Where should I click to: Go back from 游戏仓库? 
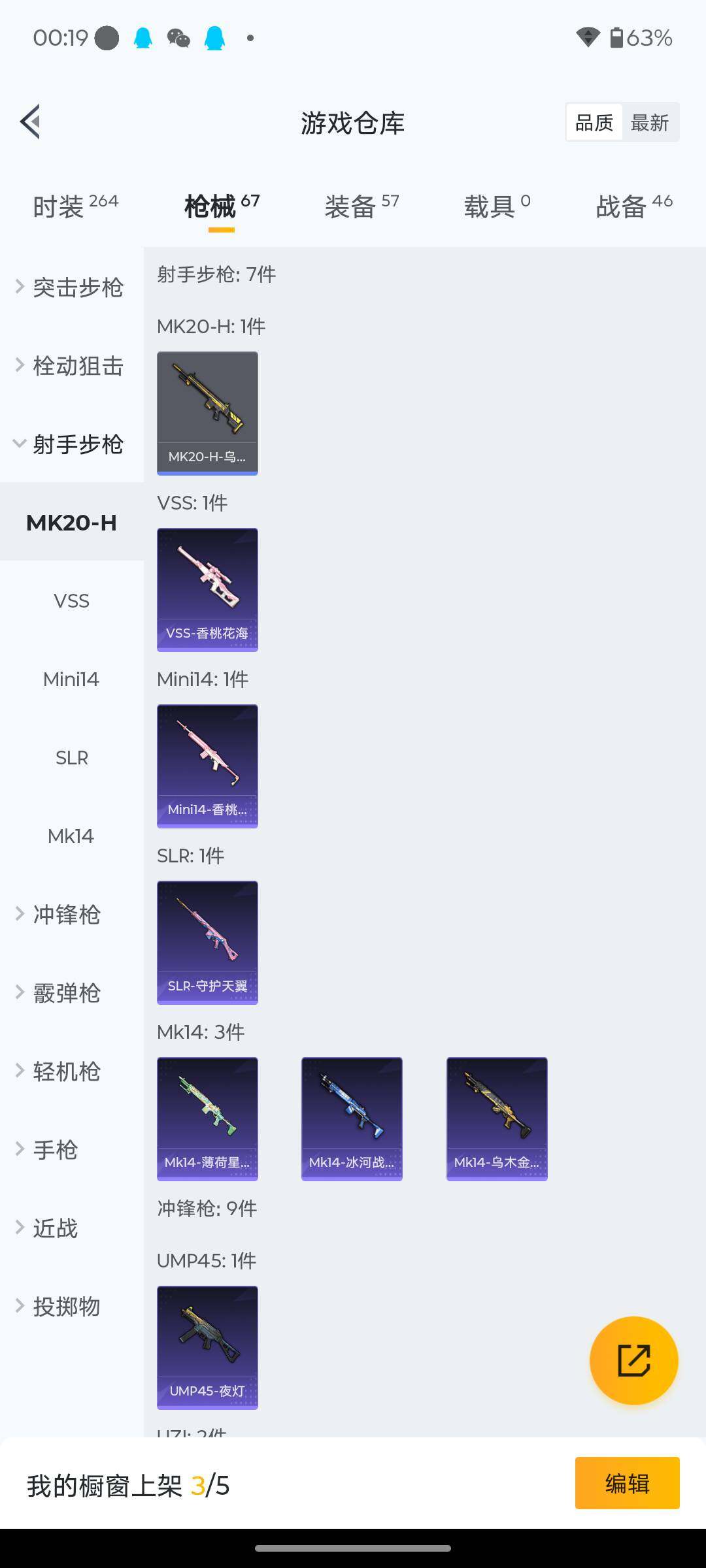tap(31, 122)
